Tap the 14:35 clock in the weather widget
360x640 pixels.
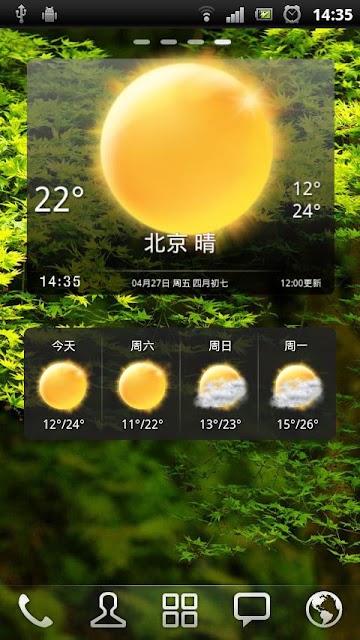coord(60,281)
